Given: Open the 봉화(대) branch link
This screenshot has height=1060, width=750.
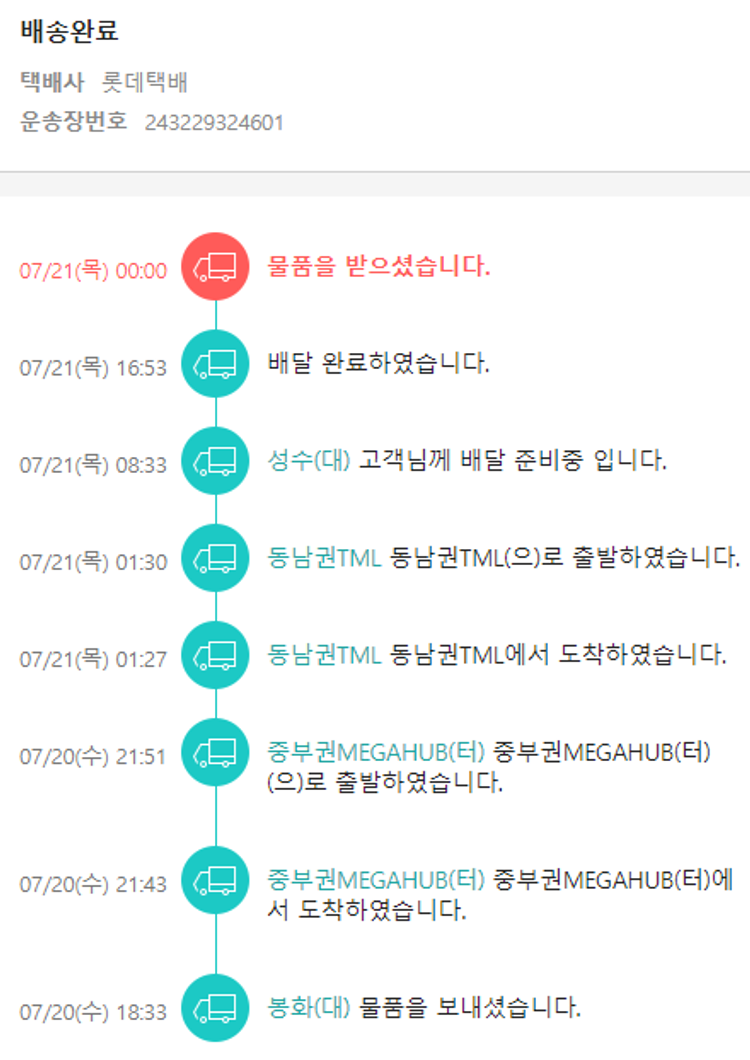Looking at the screenshot, I should [309, 1006].
